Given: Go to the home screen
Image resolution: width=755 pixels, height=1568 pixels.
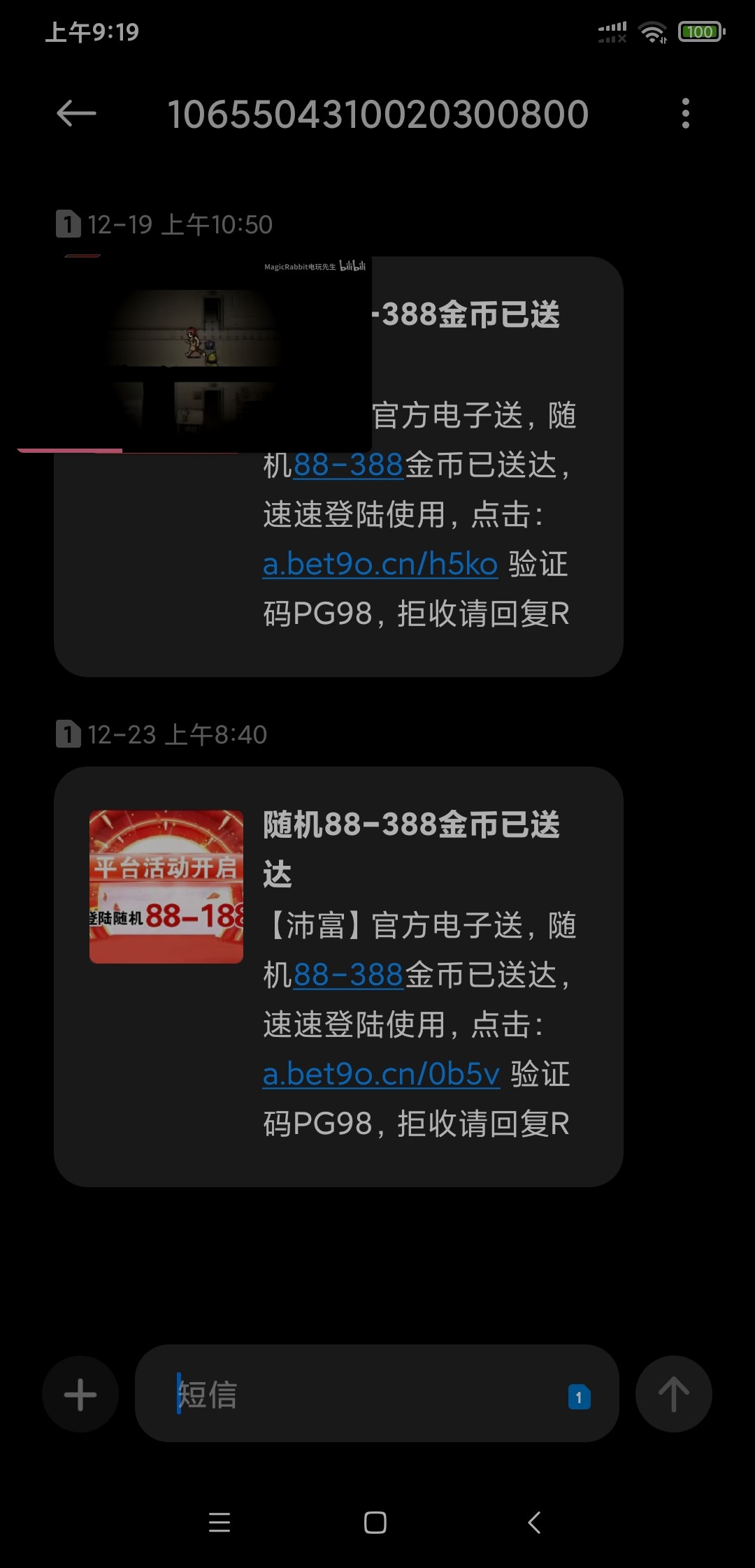Looking at the screenshot, I should coord(375,1522).
